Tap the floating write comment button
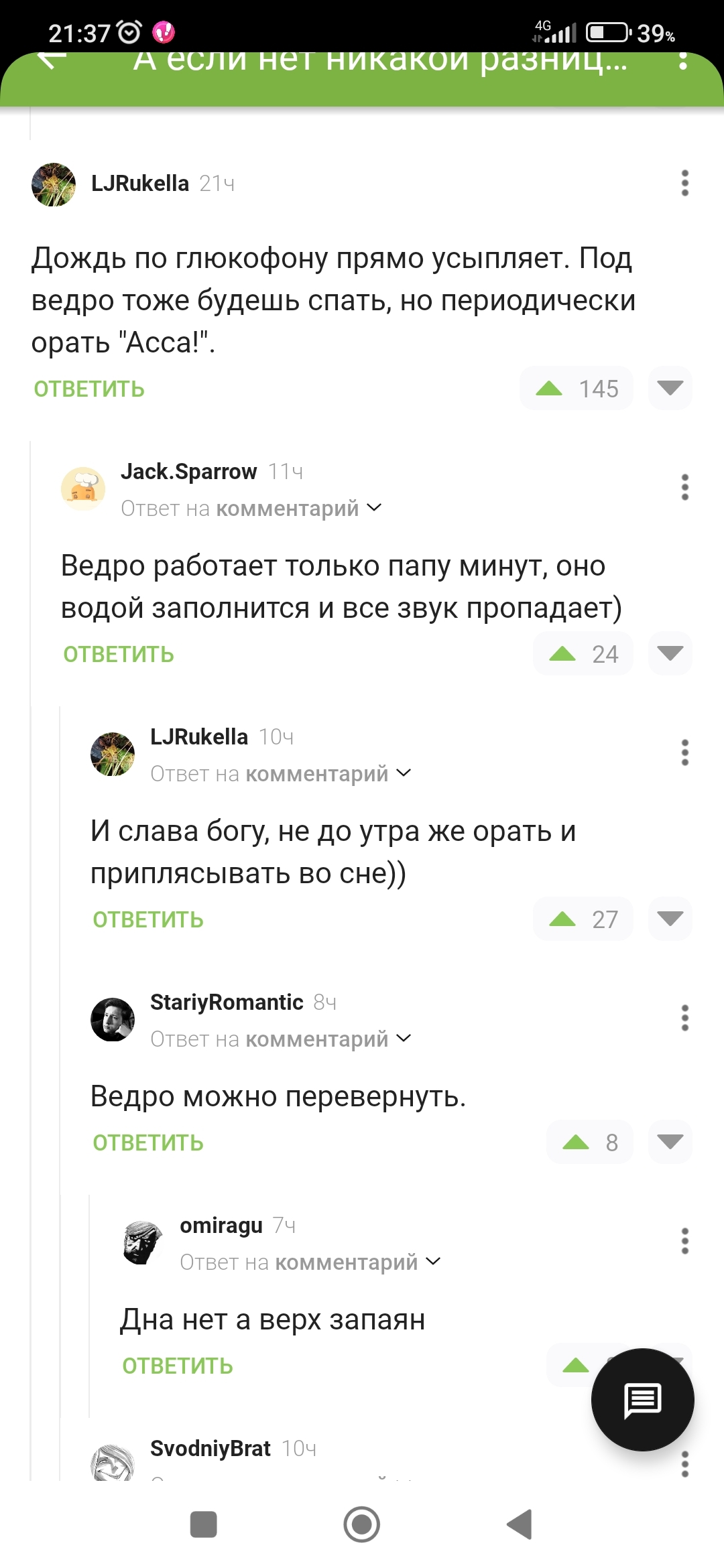 [642, 1400]
